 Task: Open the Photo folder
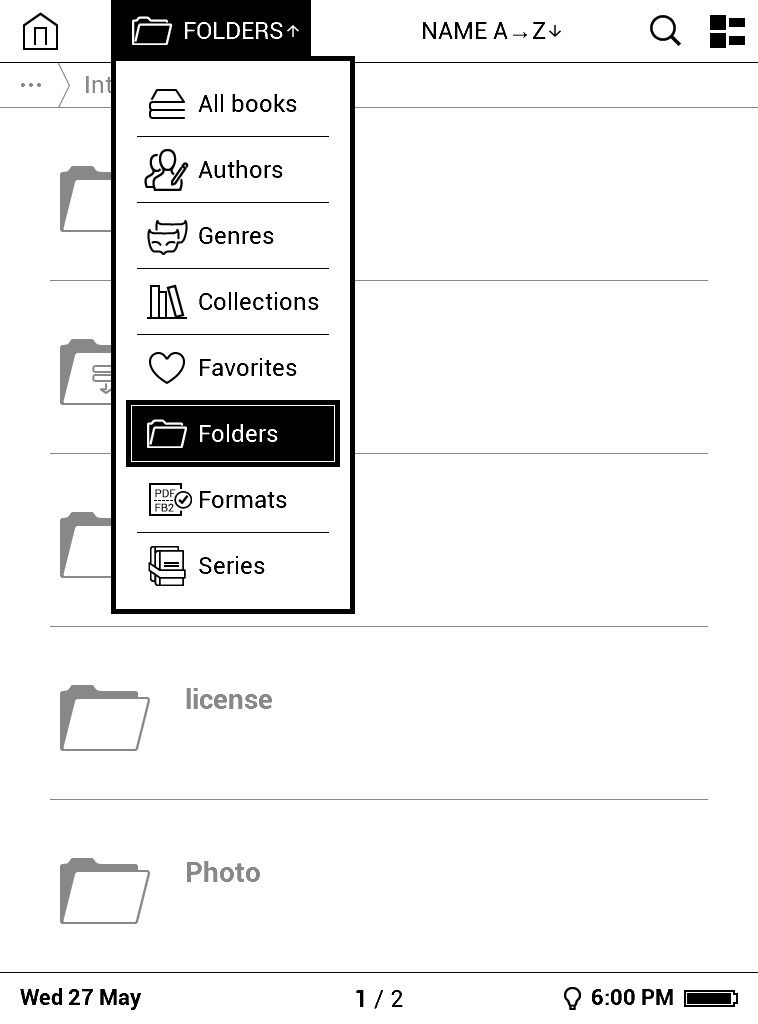click(x=222, y=873)
